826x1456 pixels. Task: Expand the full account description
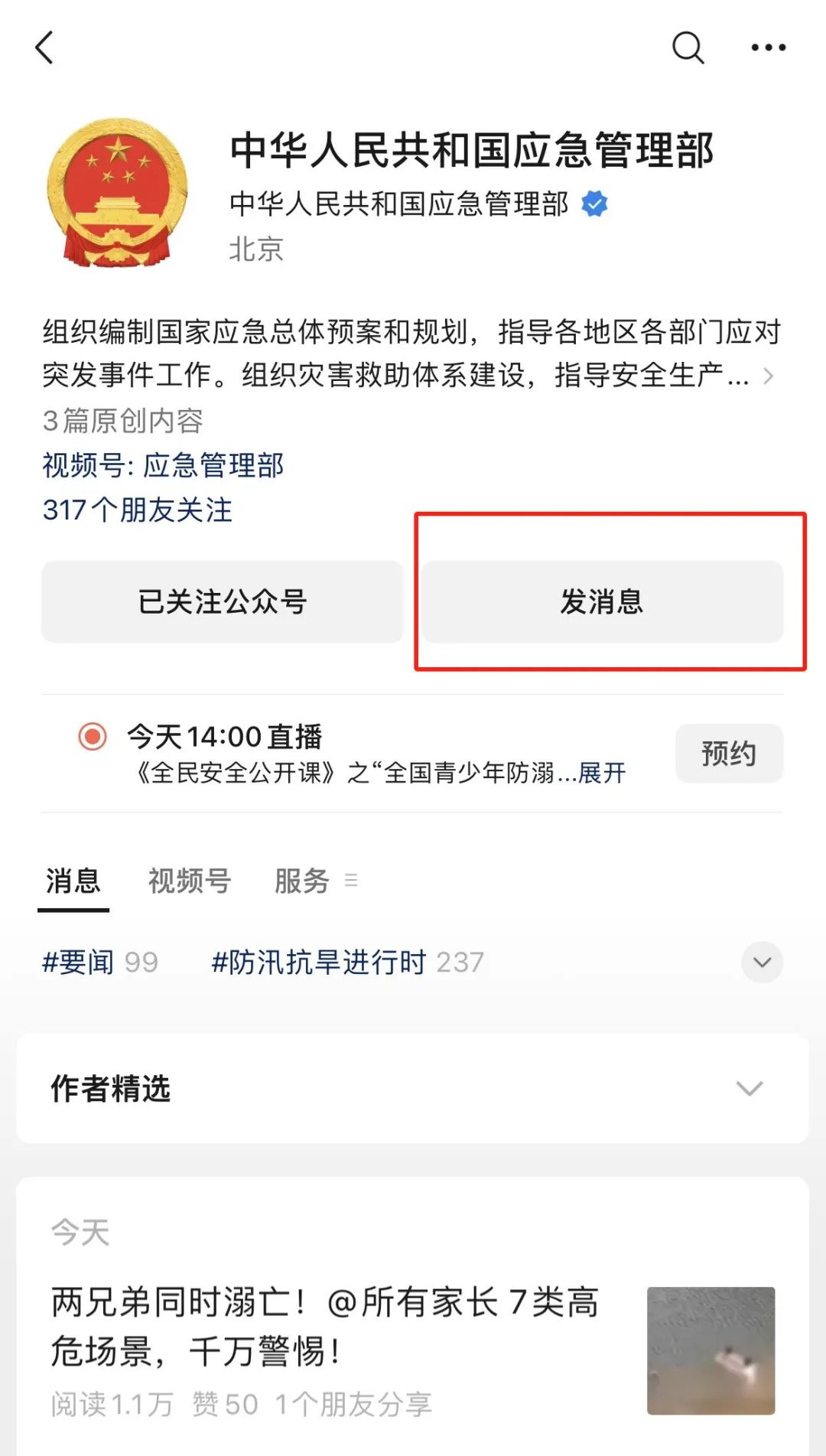768,376
